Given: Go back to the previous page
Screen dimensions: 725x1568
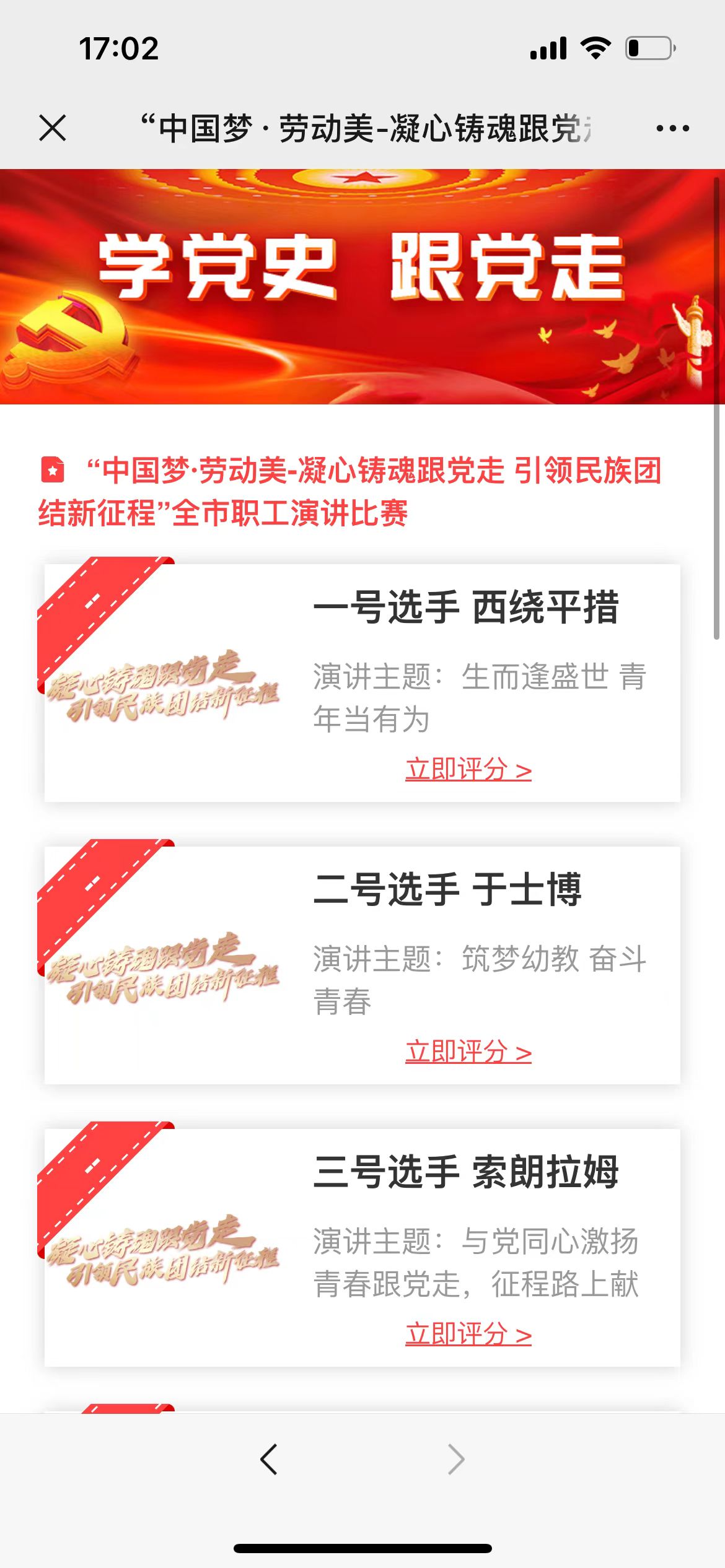Looking at the screenshot, I should pos(269,1460).
